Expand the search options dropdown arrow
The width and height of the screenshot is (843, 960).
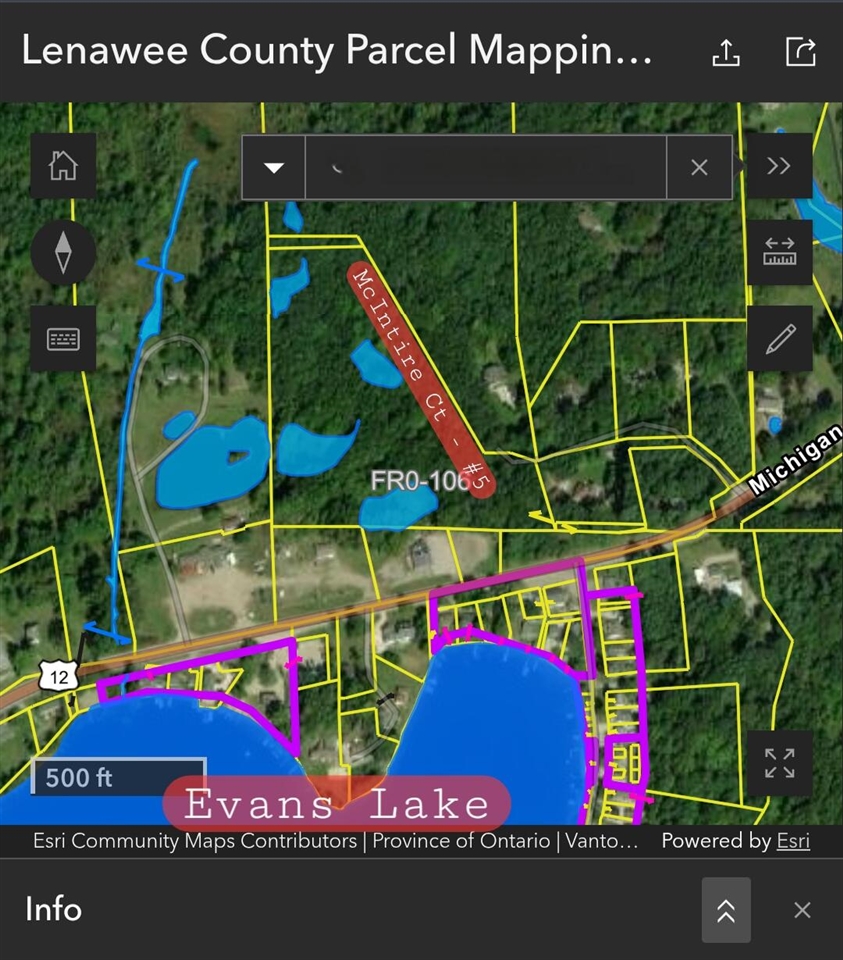point(272,166)
